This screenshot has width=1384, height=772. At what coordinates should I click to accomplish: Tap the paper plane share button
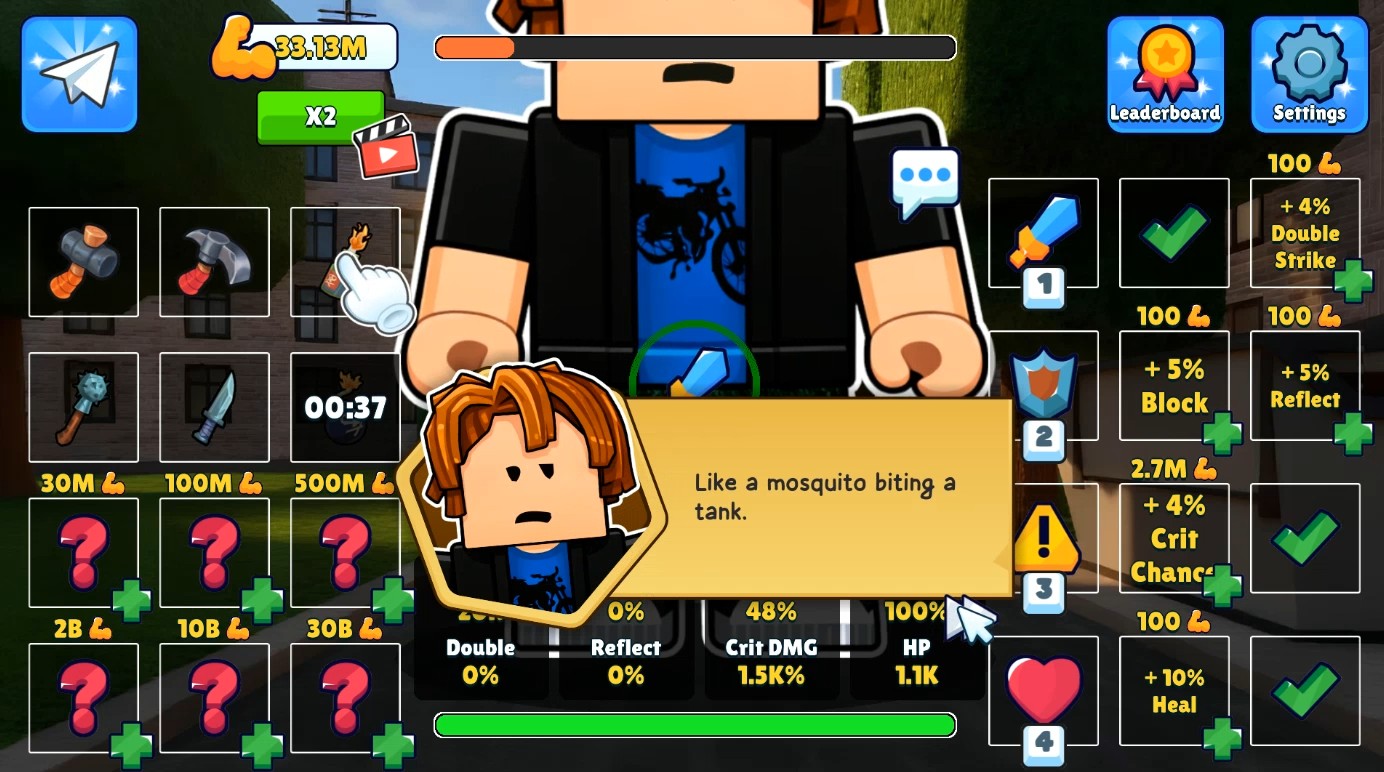coord(79,75)
